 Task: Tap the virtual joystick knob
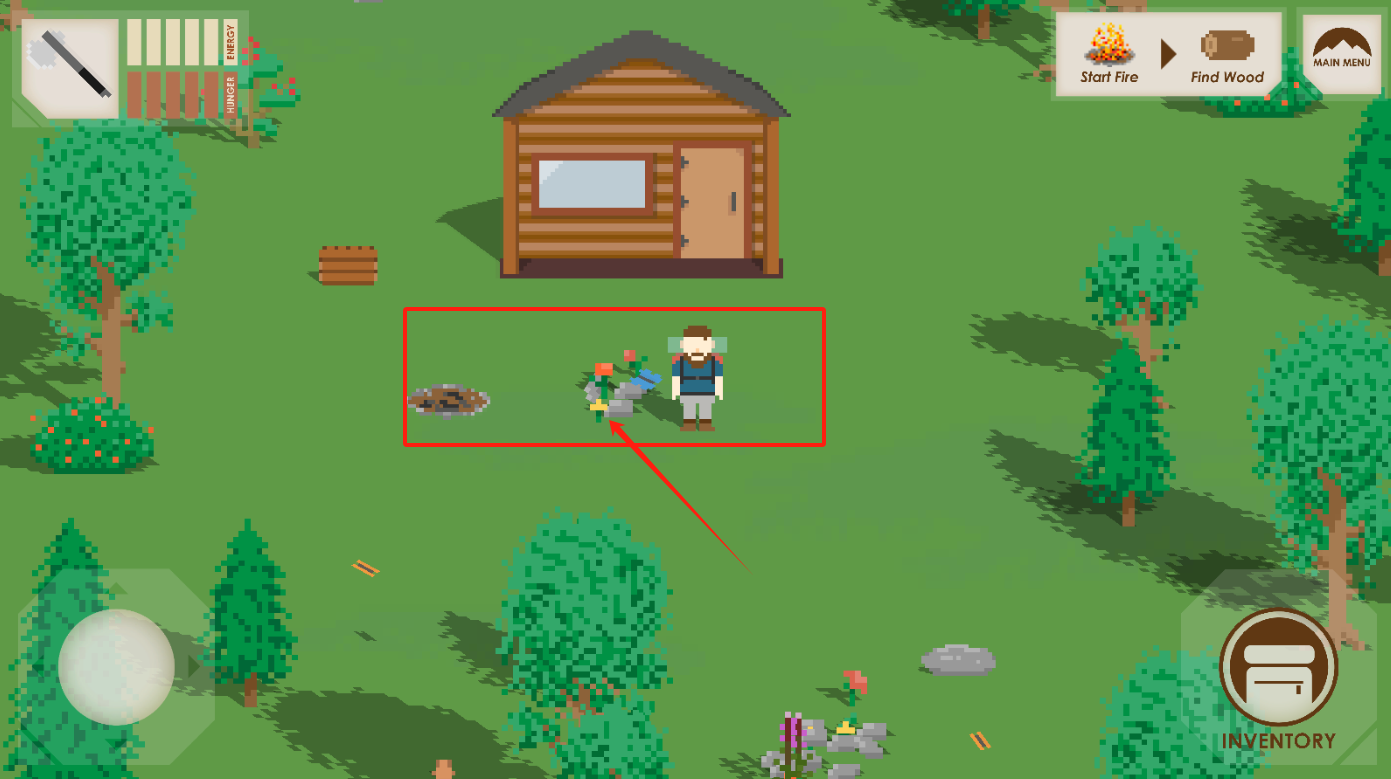[x=117, y=667]
